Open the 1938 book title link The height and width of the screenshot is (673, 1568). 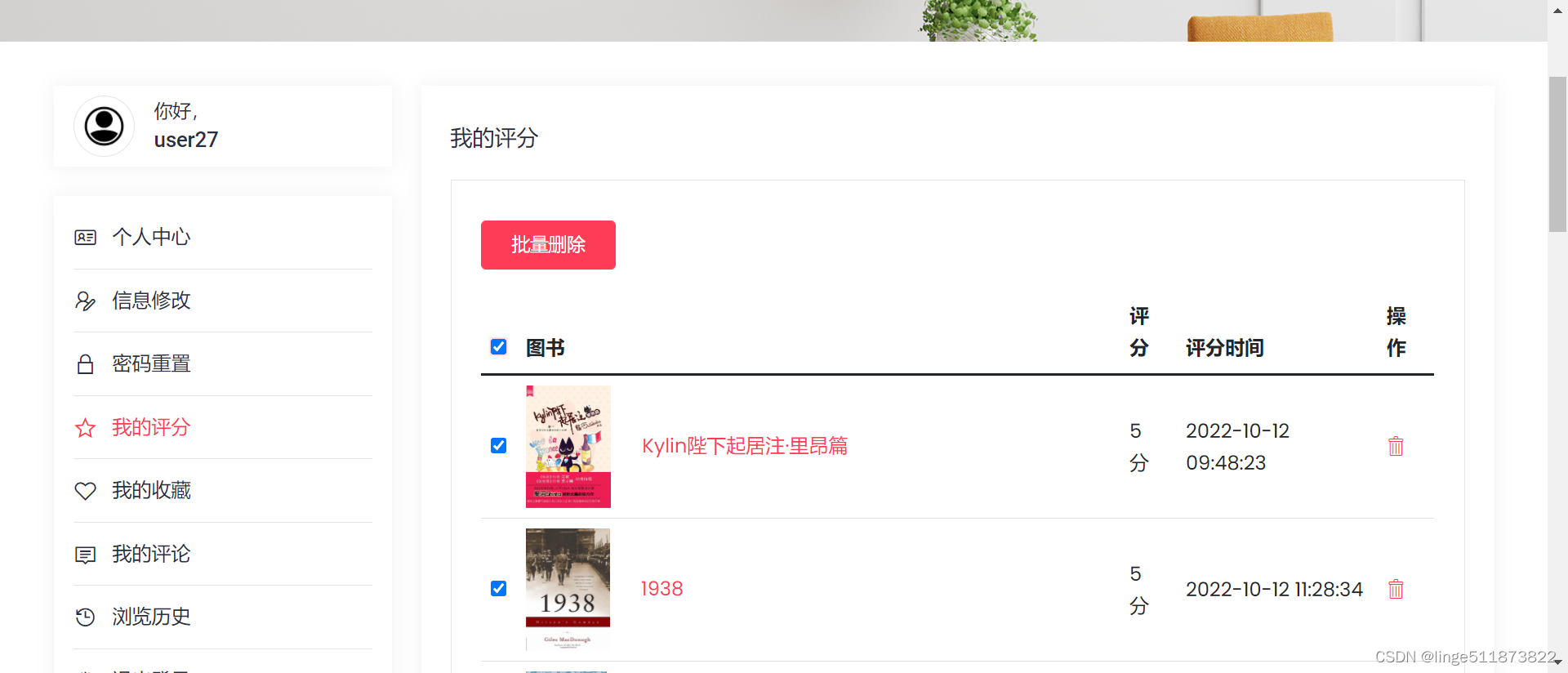point(661,589)
